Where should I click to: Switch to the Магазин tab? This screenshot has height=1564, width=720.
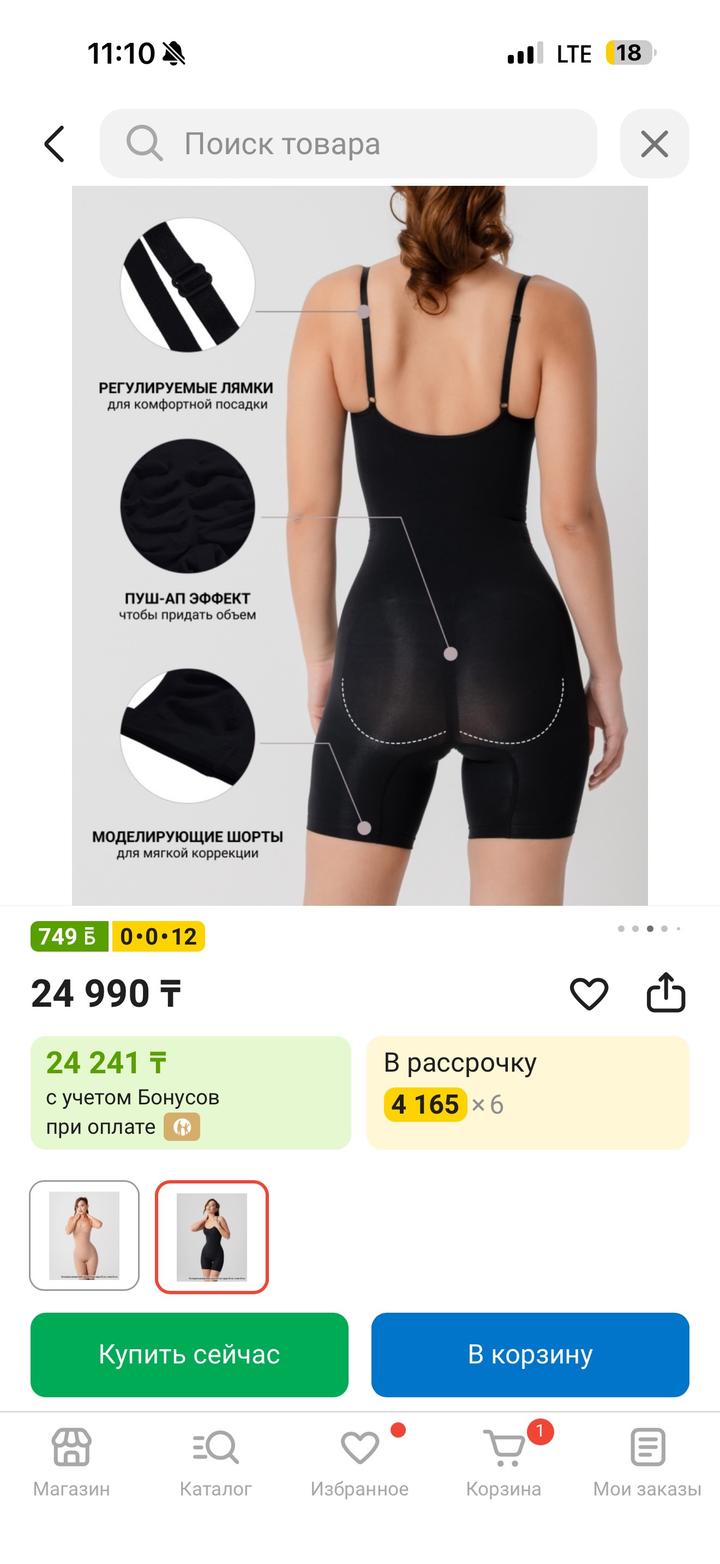pos(71,1462)
